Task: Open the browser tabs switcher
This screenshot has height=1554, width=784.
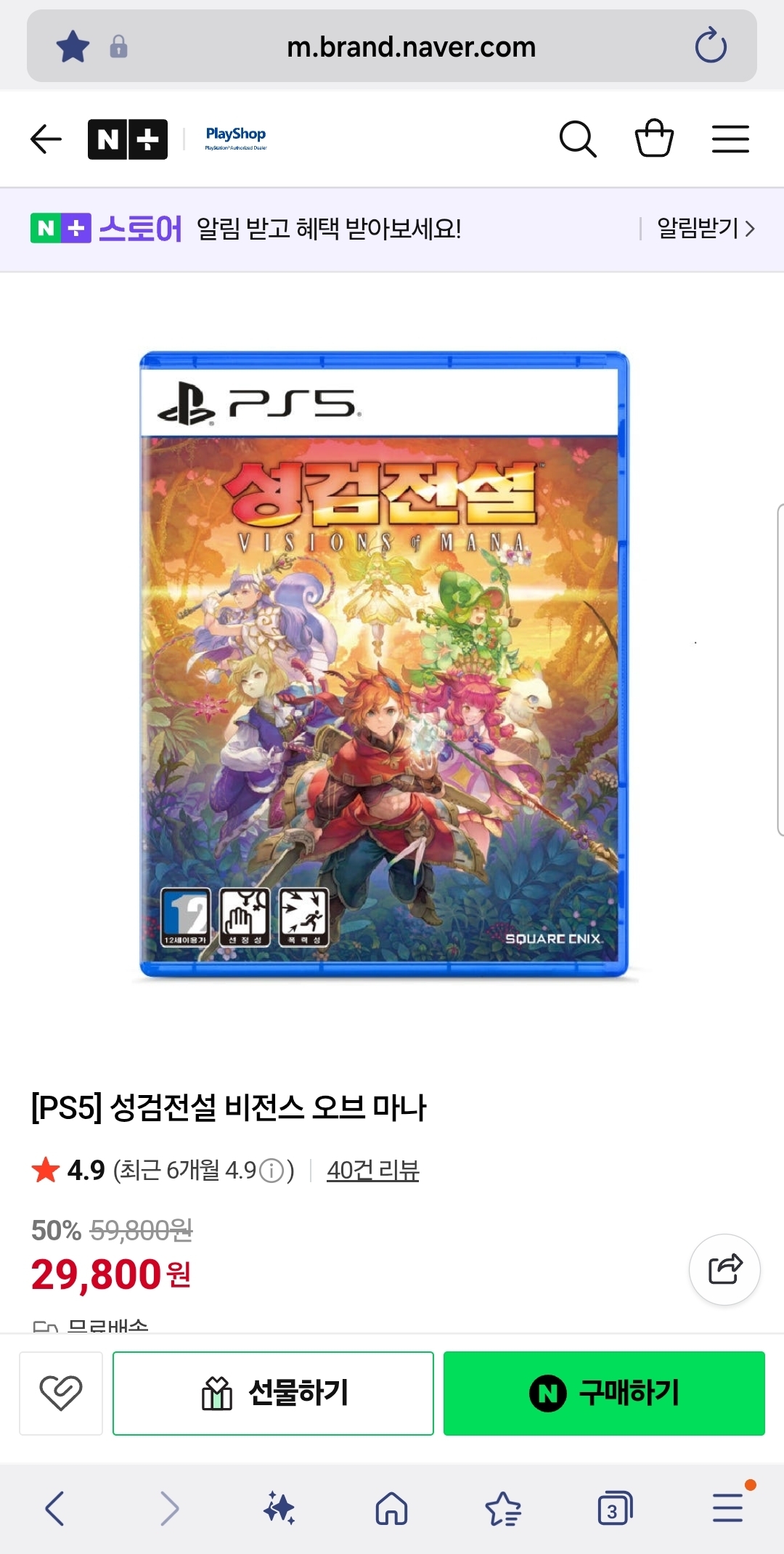Action: coord(614,1509)
